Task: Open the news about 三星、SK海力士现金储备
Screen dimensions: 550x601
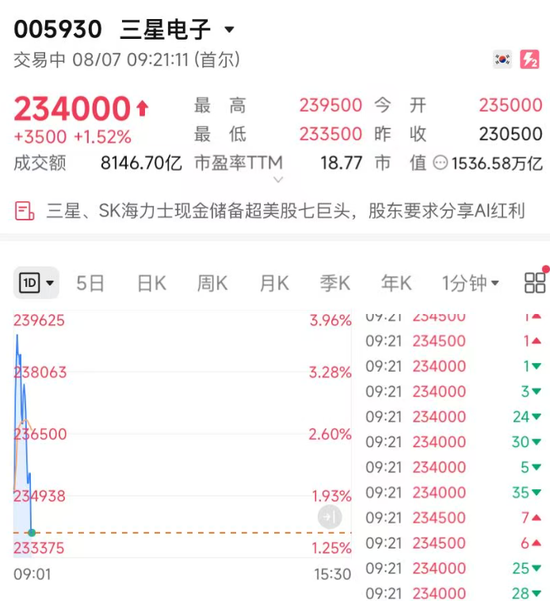Action: pyautogui.click(x=269, y=211)
